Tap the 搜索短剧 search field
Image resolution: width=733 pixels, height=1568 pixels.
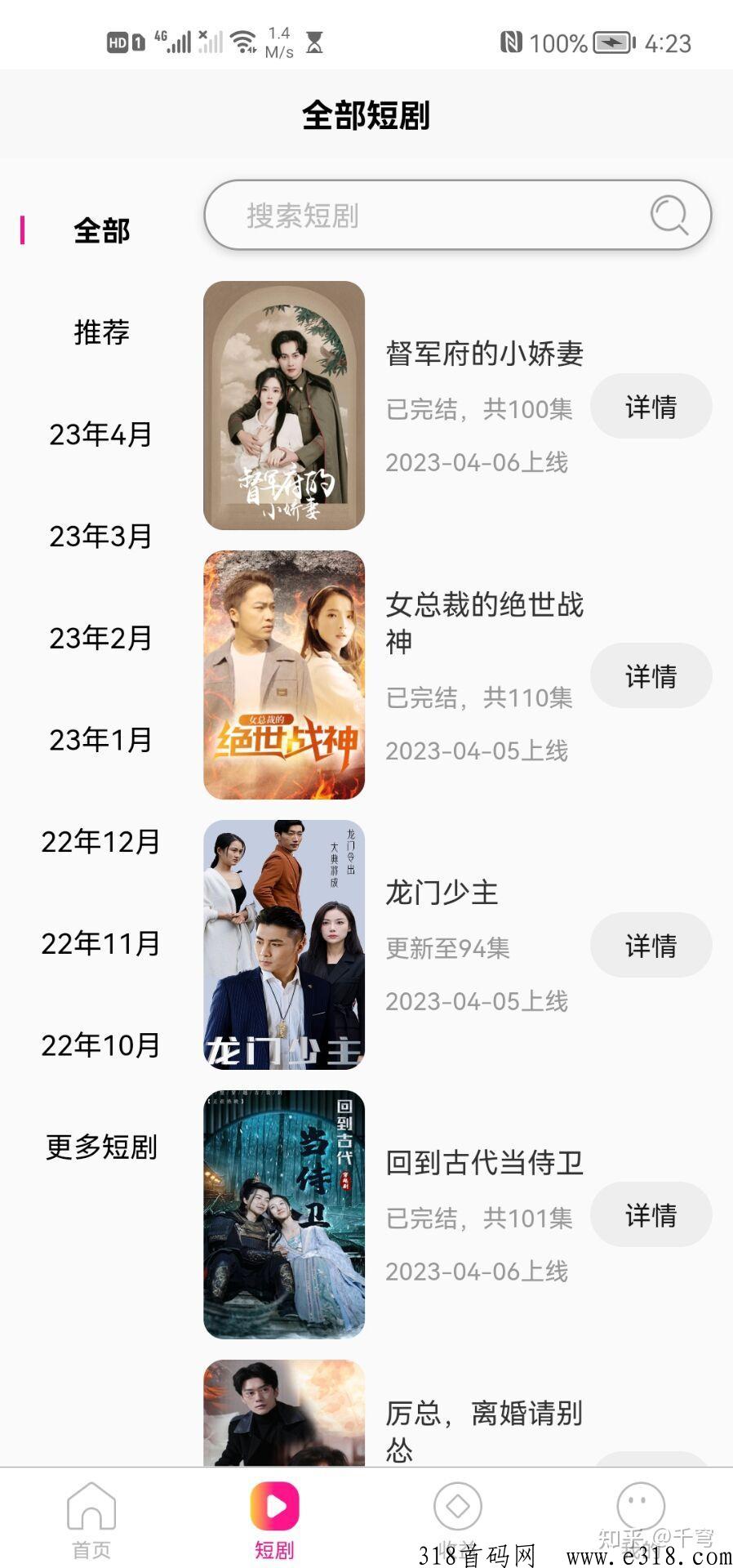tap(457, 215)
